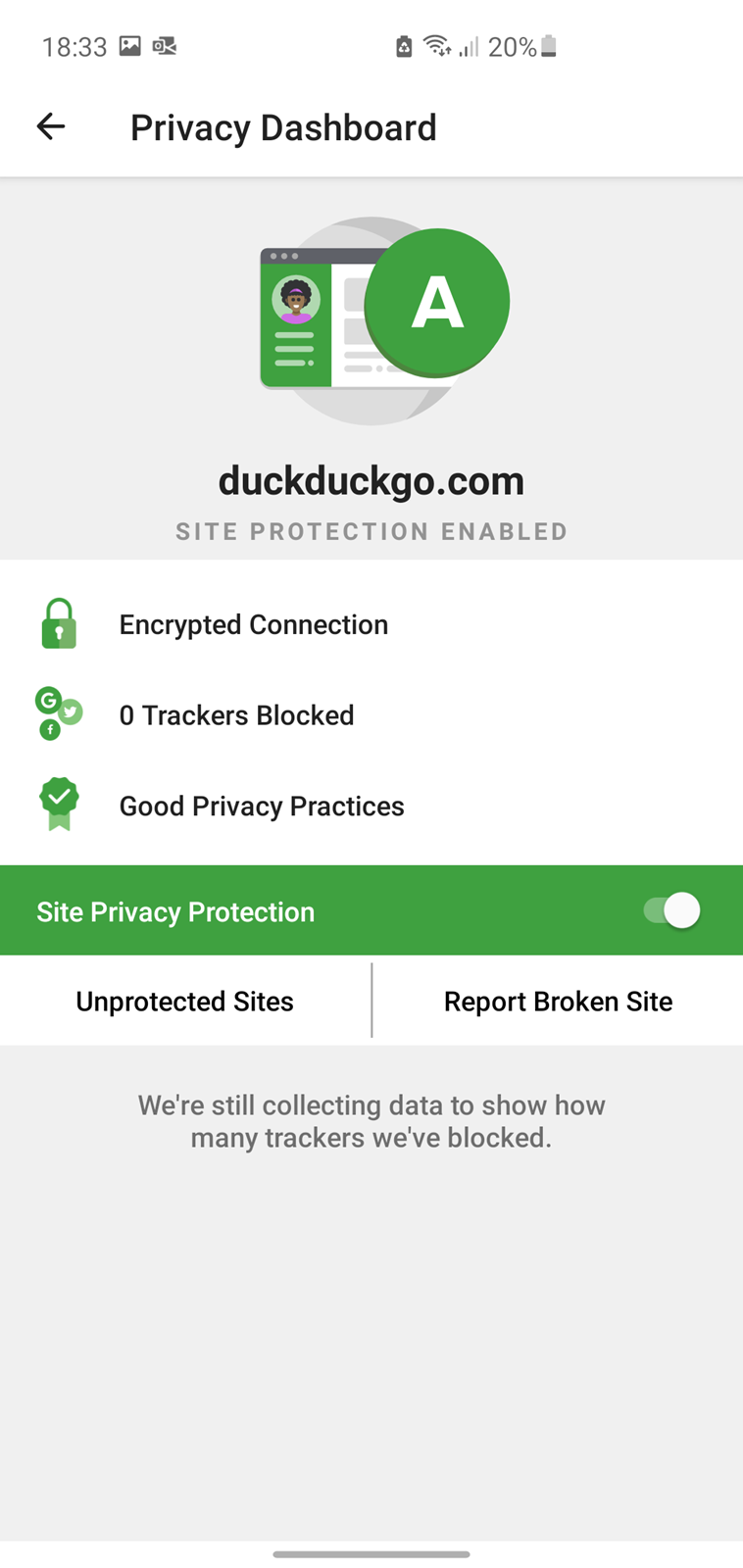The width and height of the screenshot is (743, 1568).
Task: Tap Report Broken Site
Action: tap(558, 1001)
